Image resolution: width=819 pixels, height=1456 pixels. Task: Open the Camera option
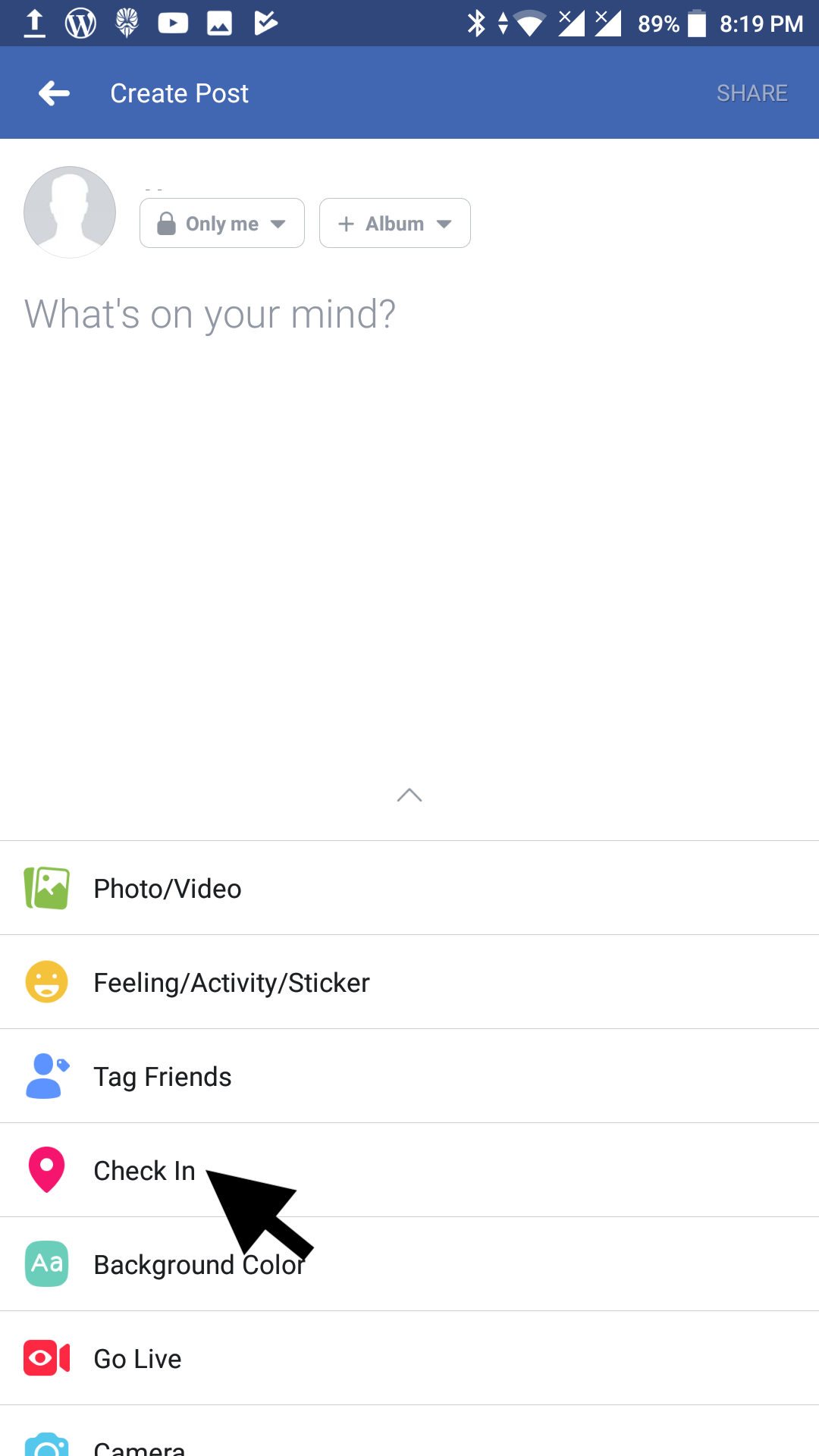409,1432
